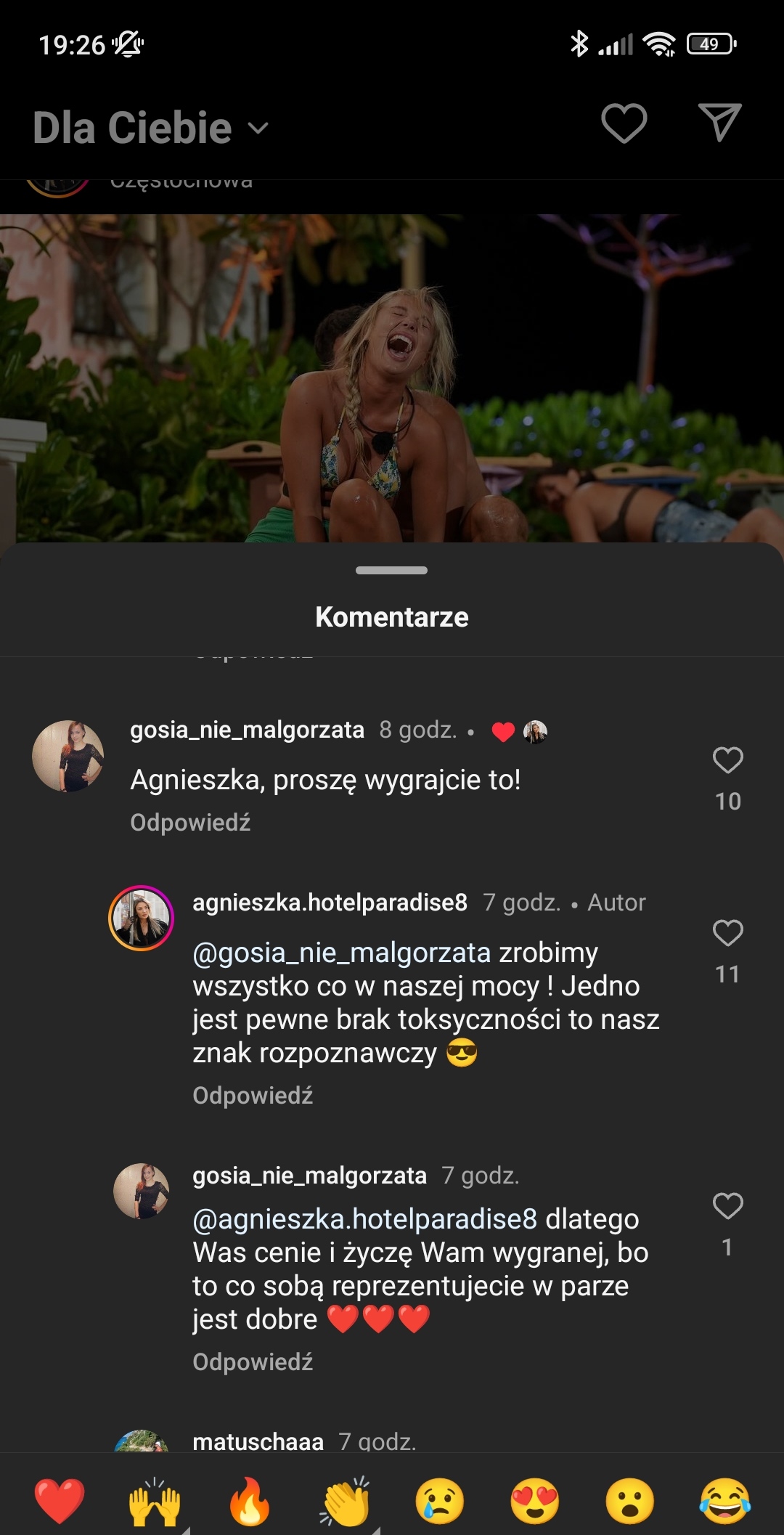Open agnieszka.hotelparadise8's profile picture

point(142,918)
